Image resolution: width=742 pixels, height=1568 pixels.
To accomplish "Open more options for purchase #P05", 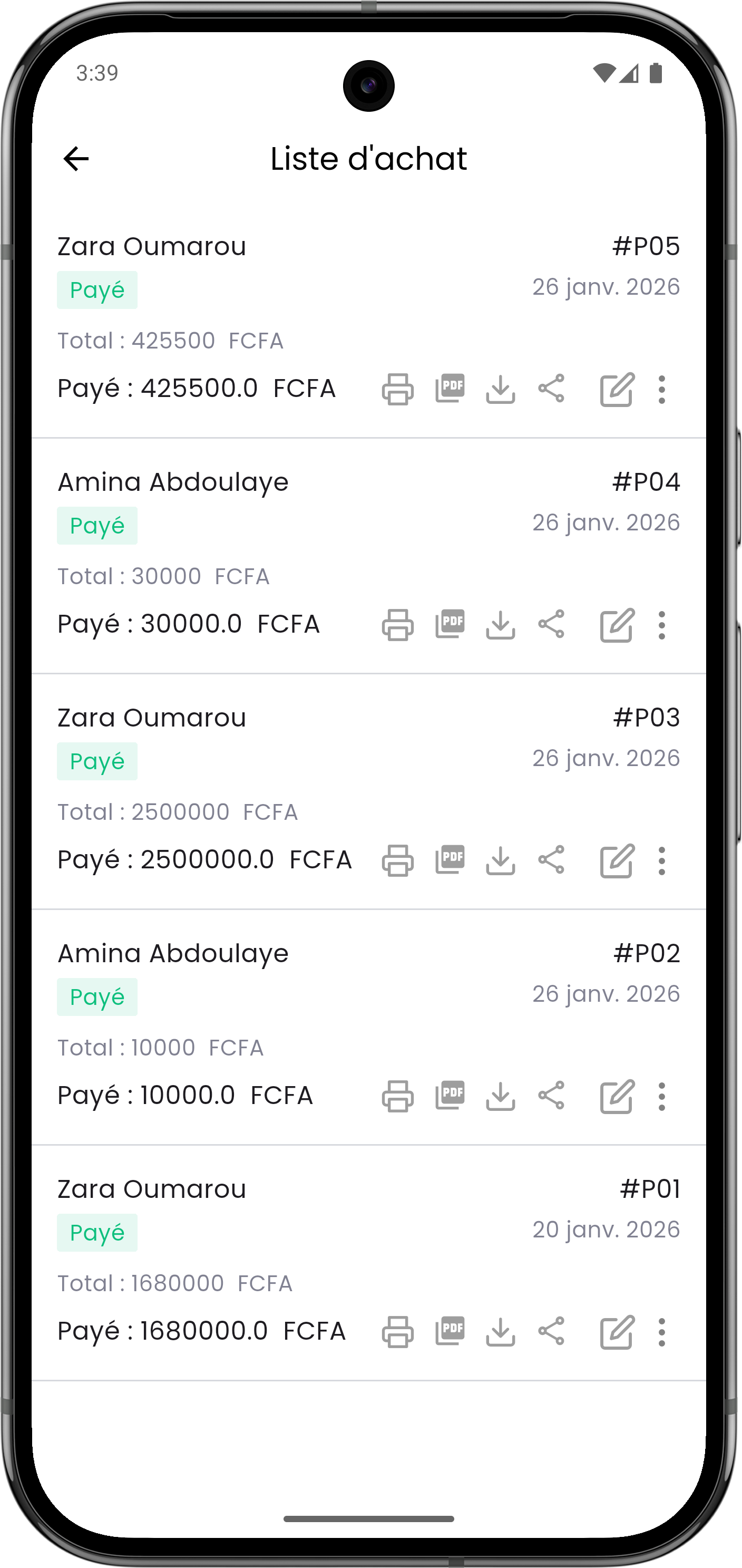I will pos(662,390).
